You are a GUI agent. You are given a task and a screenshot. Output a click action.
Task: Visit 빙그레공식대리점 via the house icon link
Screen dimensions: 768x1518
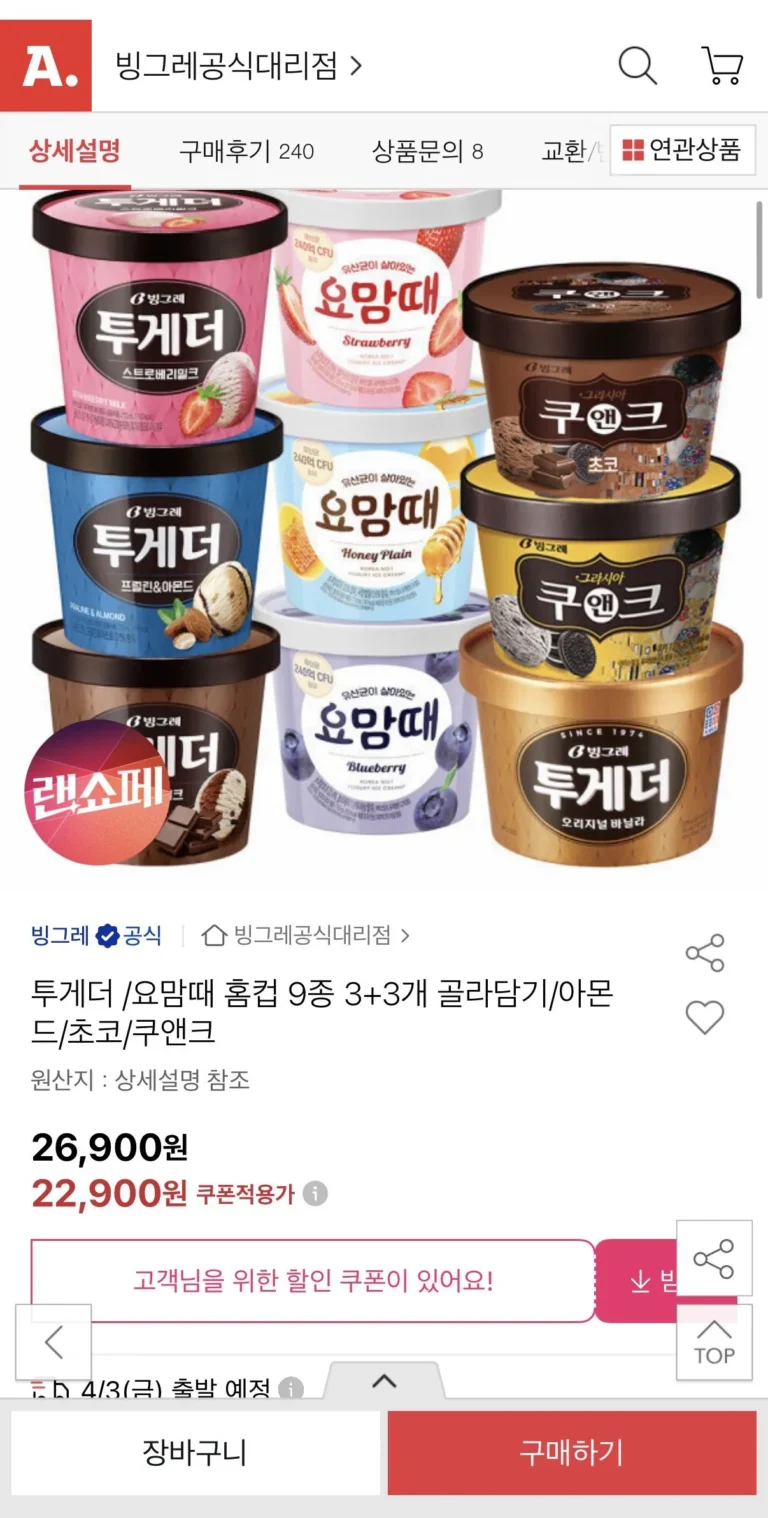click(x=305, y=935)
